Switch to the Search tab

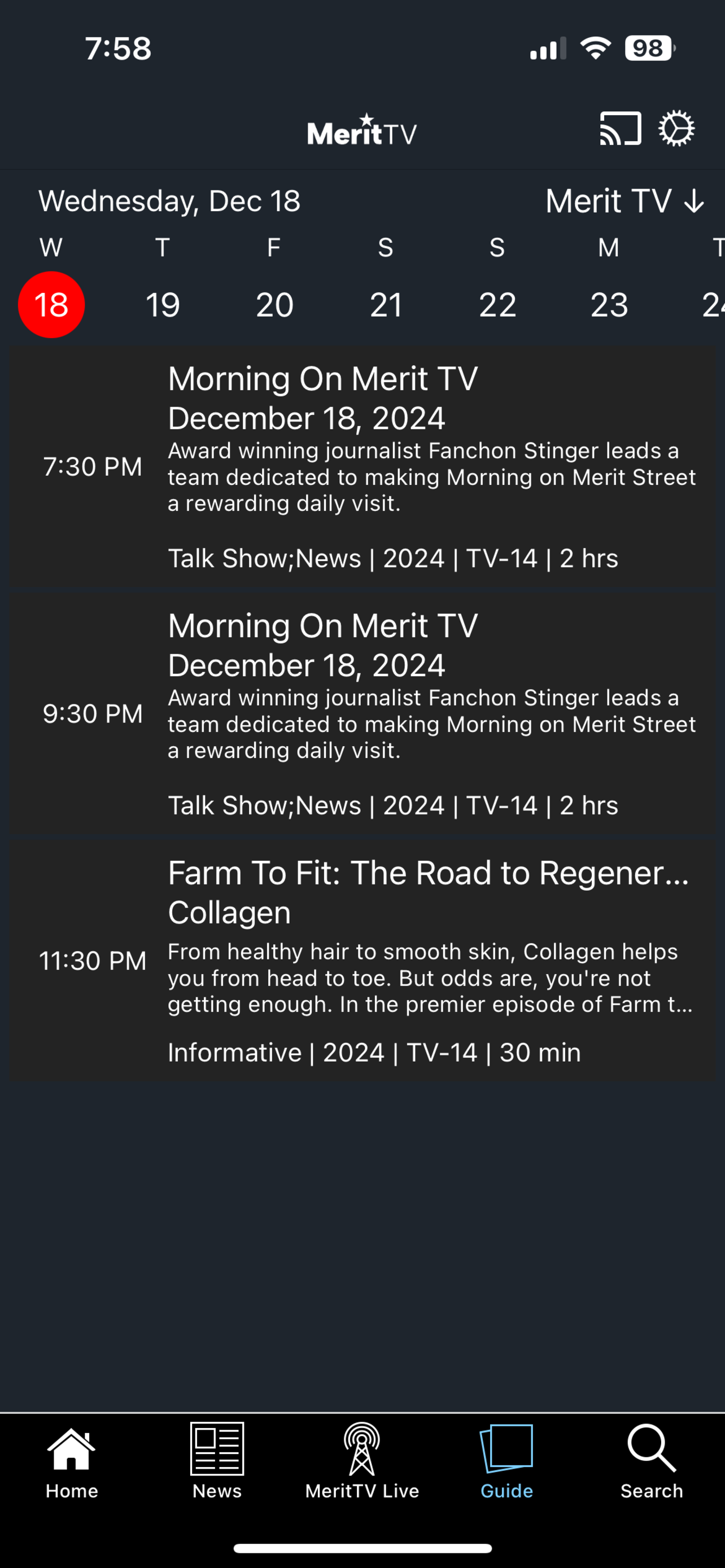point(652,1462)
